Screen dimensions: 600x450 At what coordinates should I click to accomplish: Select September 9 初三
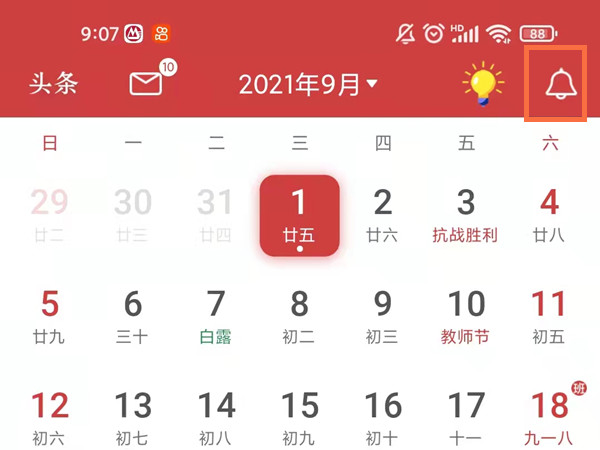point(382,316)
